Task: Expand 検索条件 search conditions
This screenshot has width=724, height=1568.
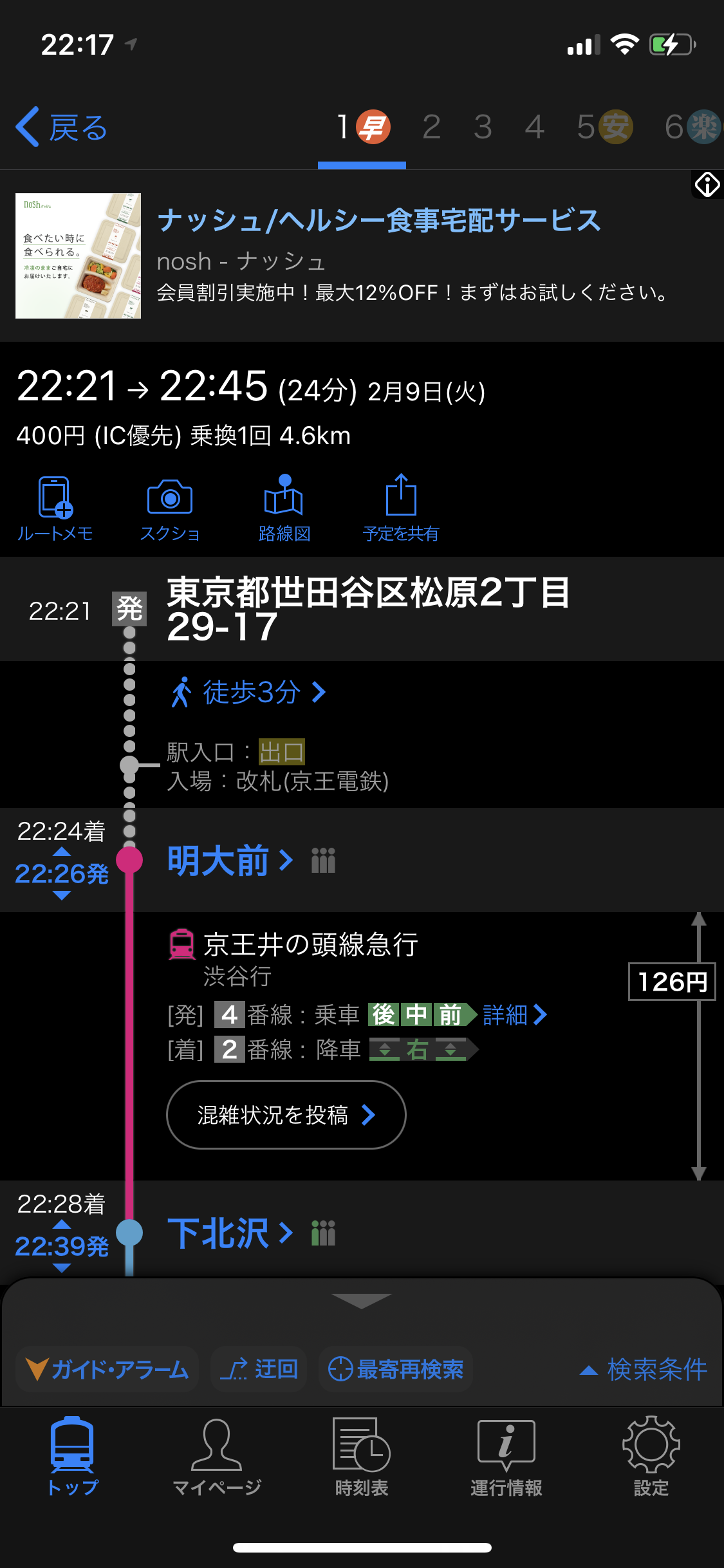Action: 644,1369
